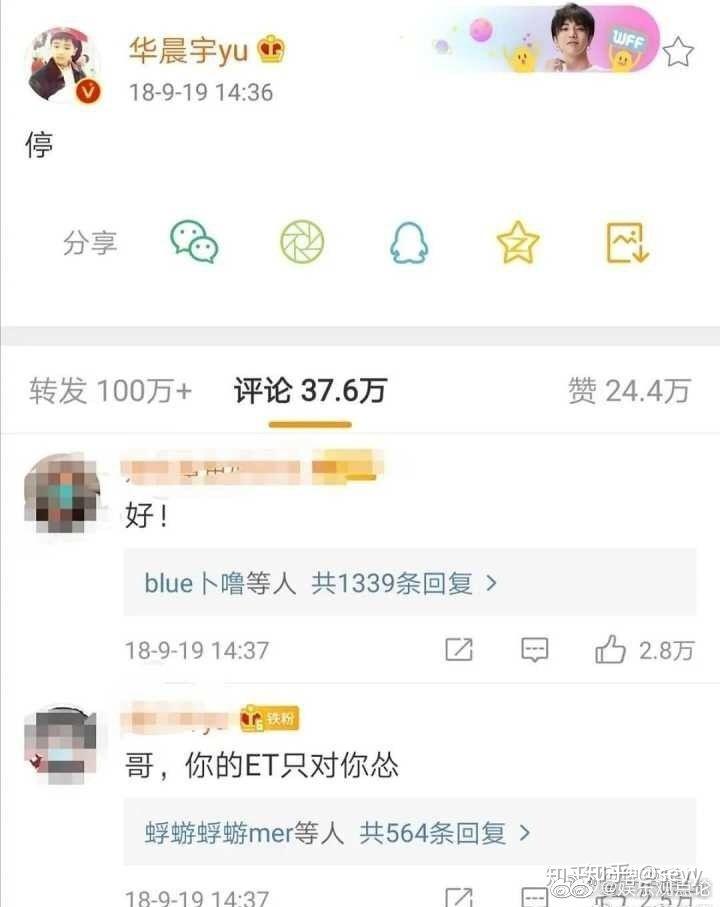
Task: Share the post to WeChat Moments
Action: (x=302, y=242)
